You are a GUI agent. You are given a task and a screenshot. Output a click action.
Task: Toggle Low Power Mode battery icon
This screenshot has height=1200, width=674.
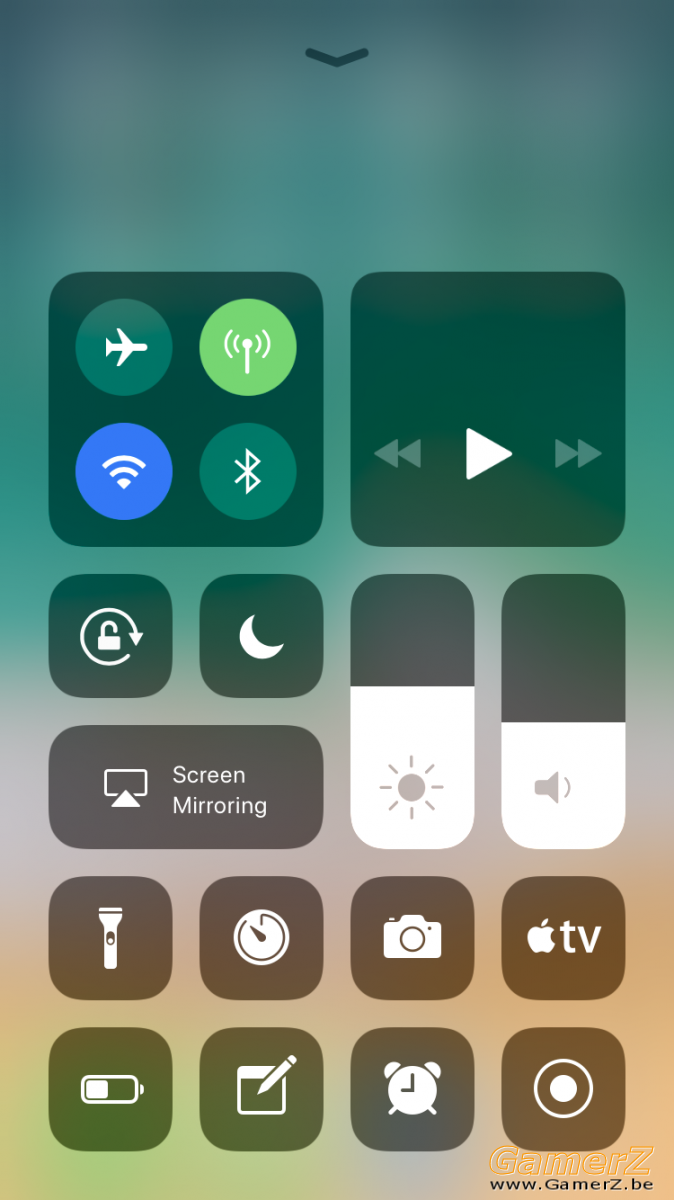pos(111,1089)
